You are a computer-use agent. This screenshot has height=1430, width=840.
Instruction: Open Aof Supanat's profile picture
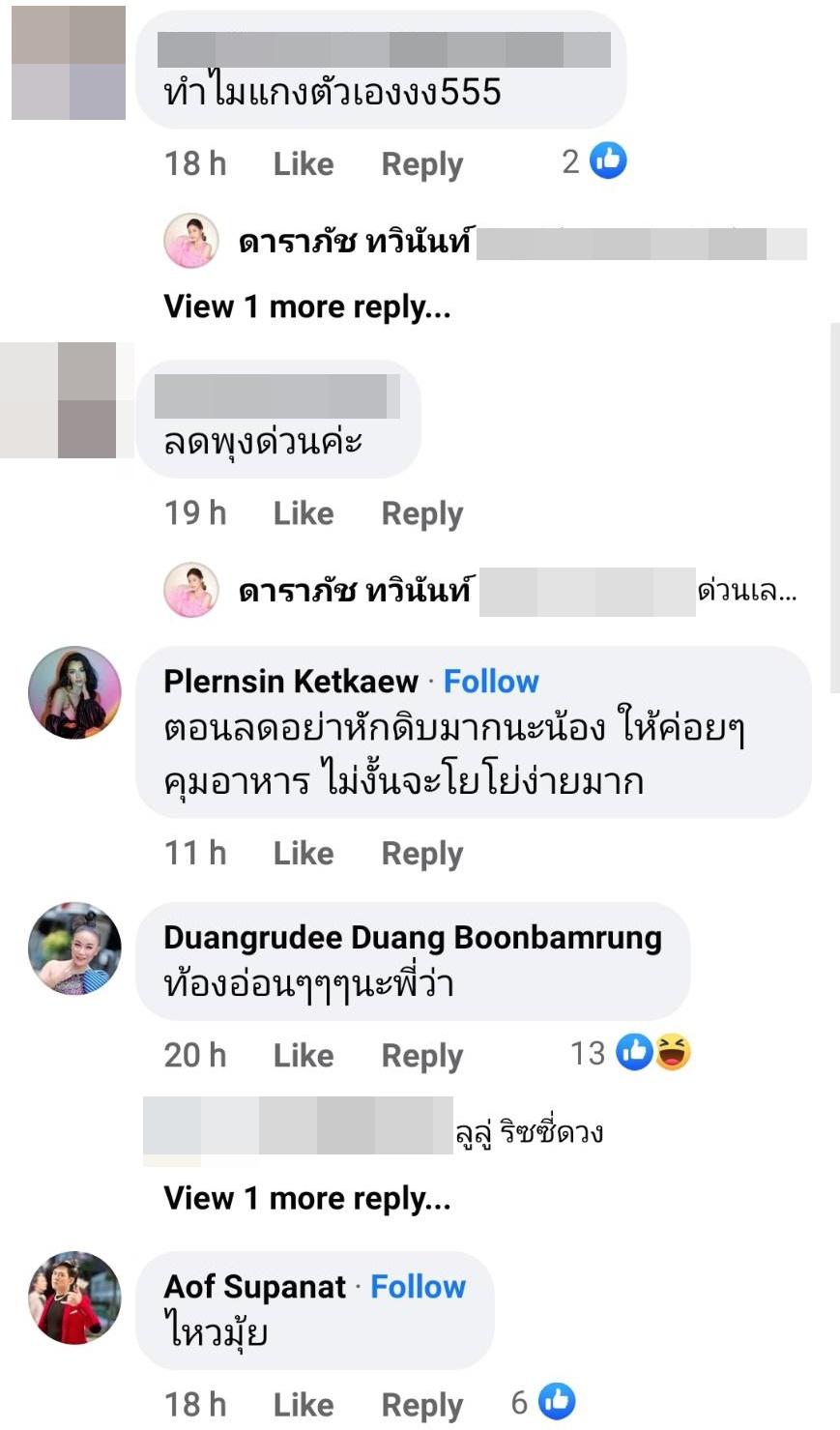[x=74, y=1299]
